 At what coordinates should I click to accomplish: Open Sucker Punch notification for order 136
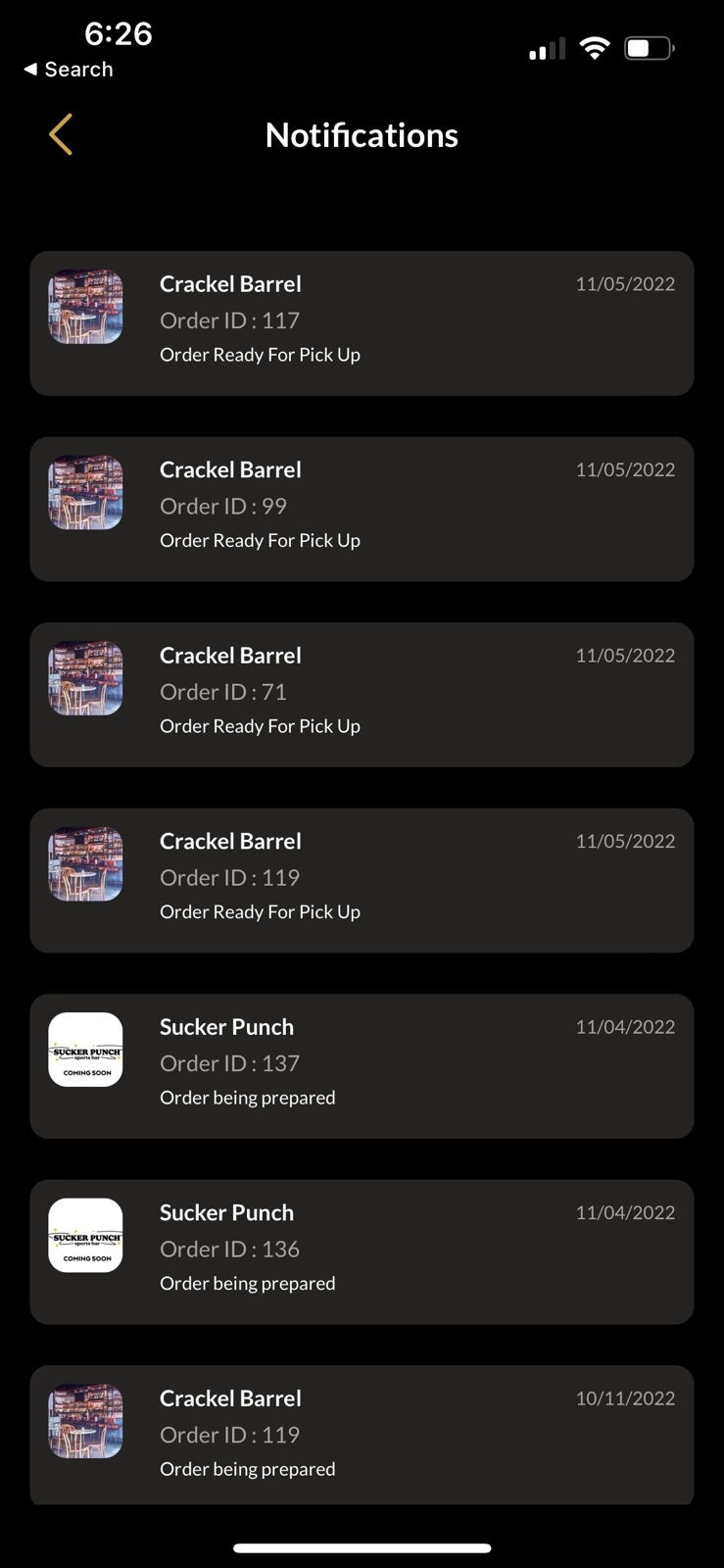point(362,1251)
